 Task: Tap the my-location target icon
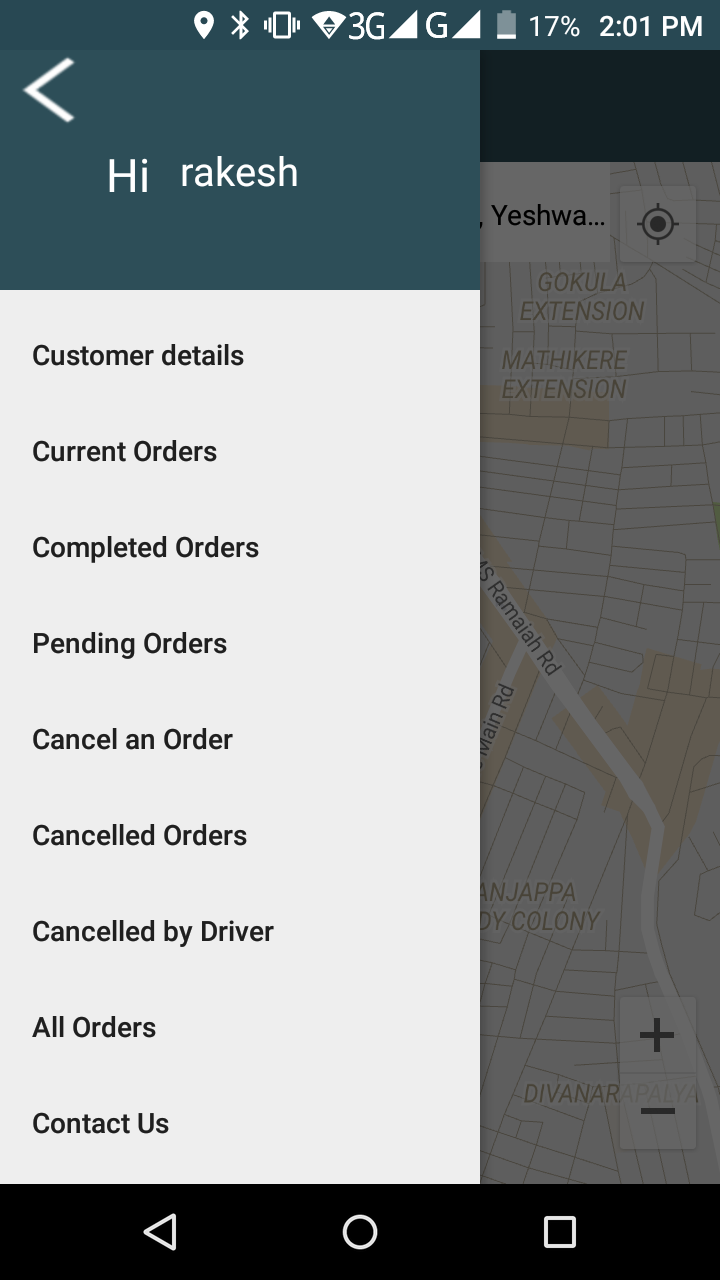click(x=657, y=223)
